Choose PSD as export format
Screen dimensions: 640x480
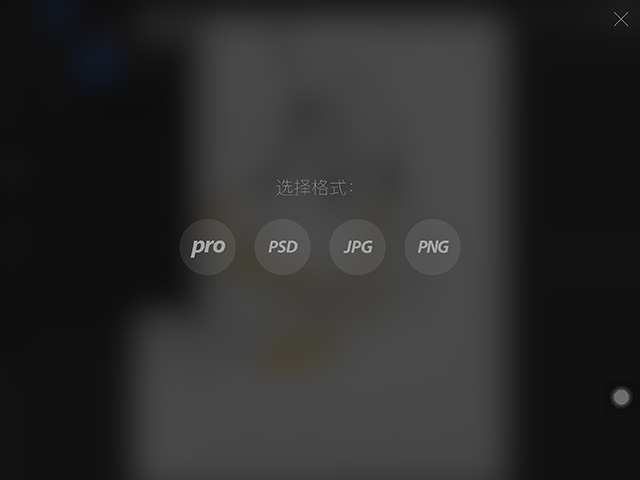283,247
